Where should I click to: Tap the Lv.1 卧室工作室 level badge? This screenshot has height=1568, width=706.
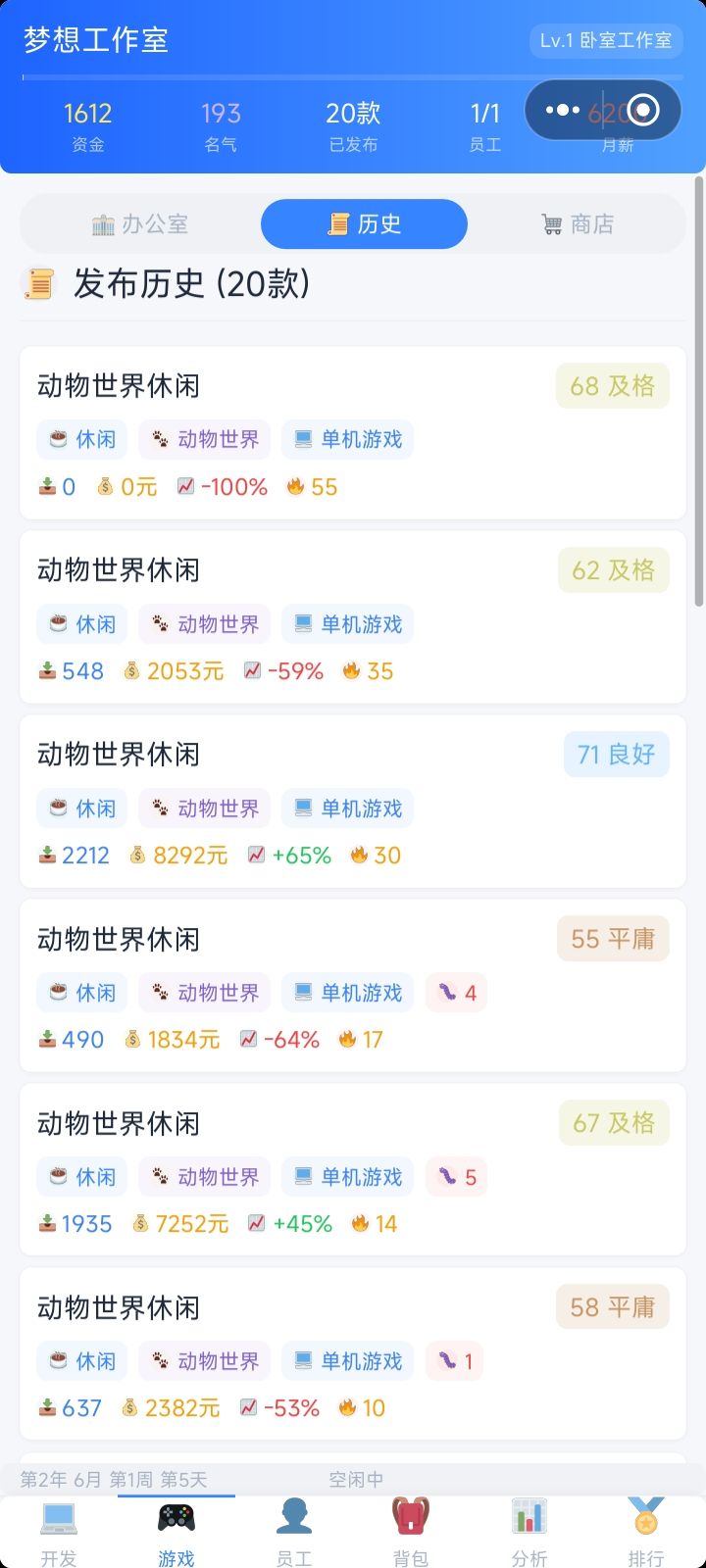606,40
